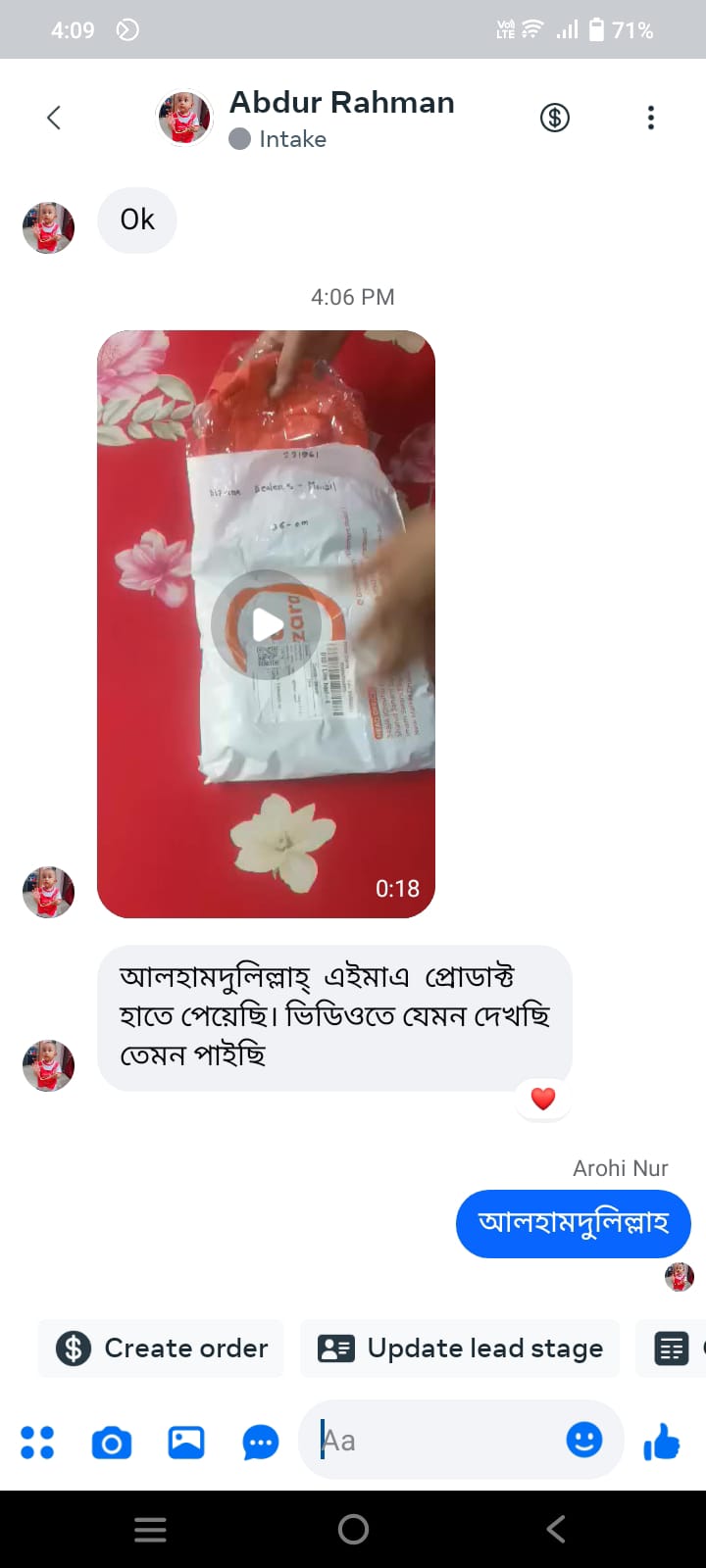Go to the system home screen
706x1568 pixels.
(353, 1529)
